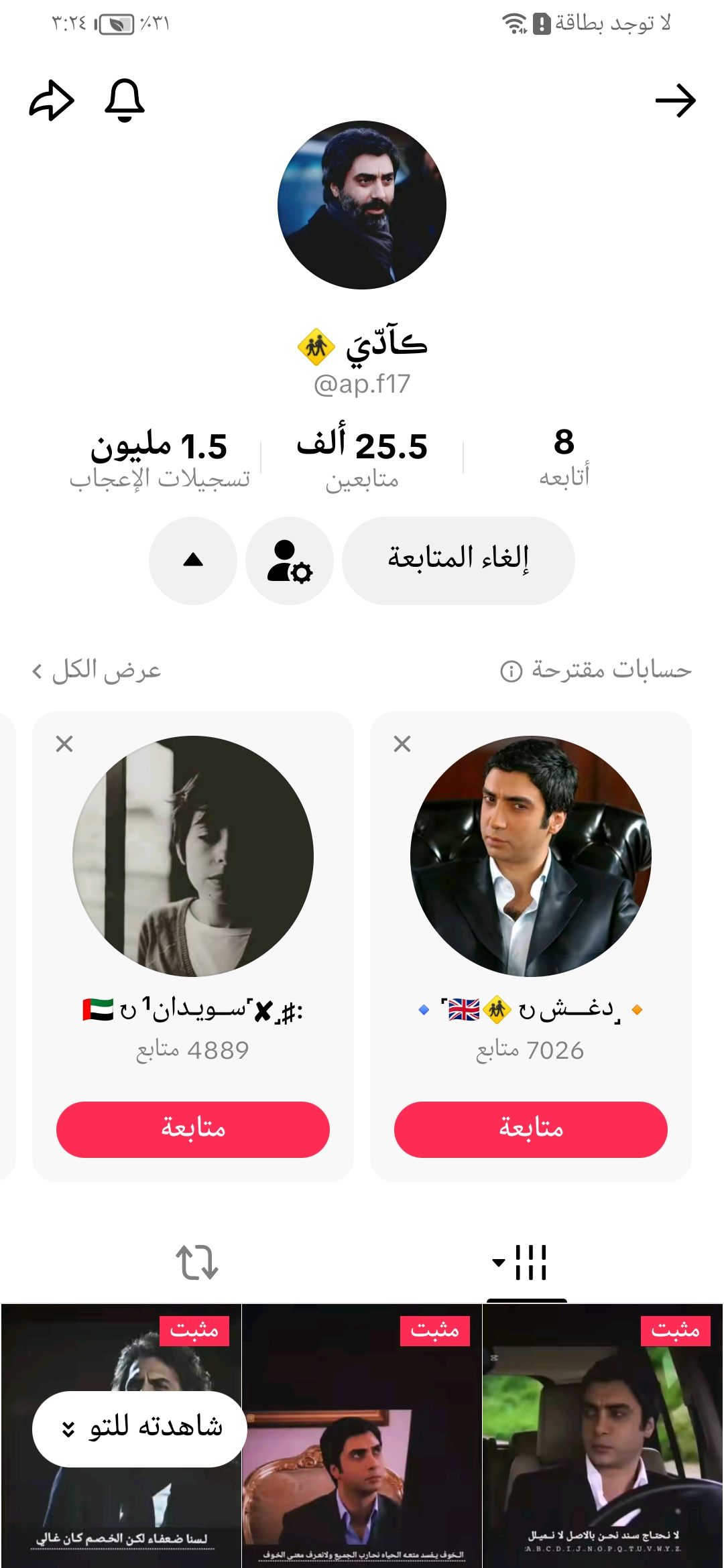Go back using the arrow icon

coord(675,101)
